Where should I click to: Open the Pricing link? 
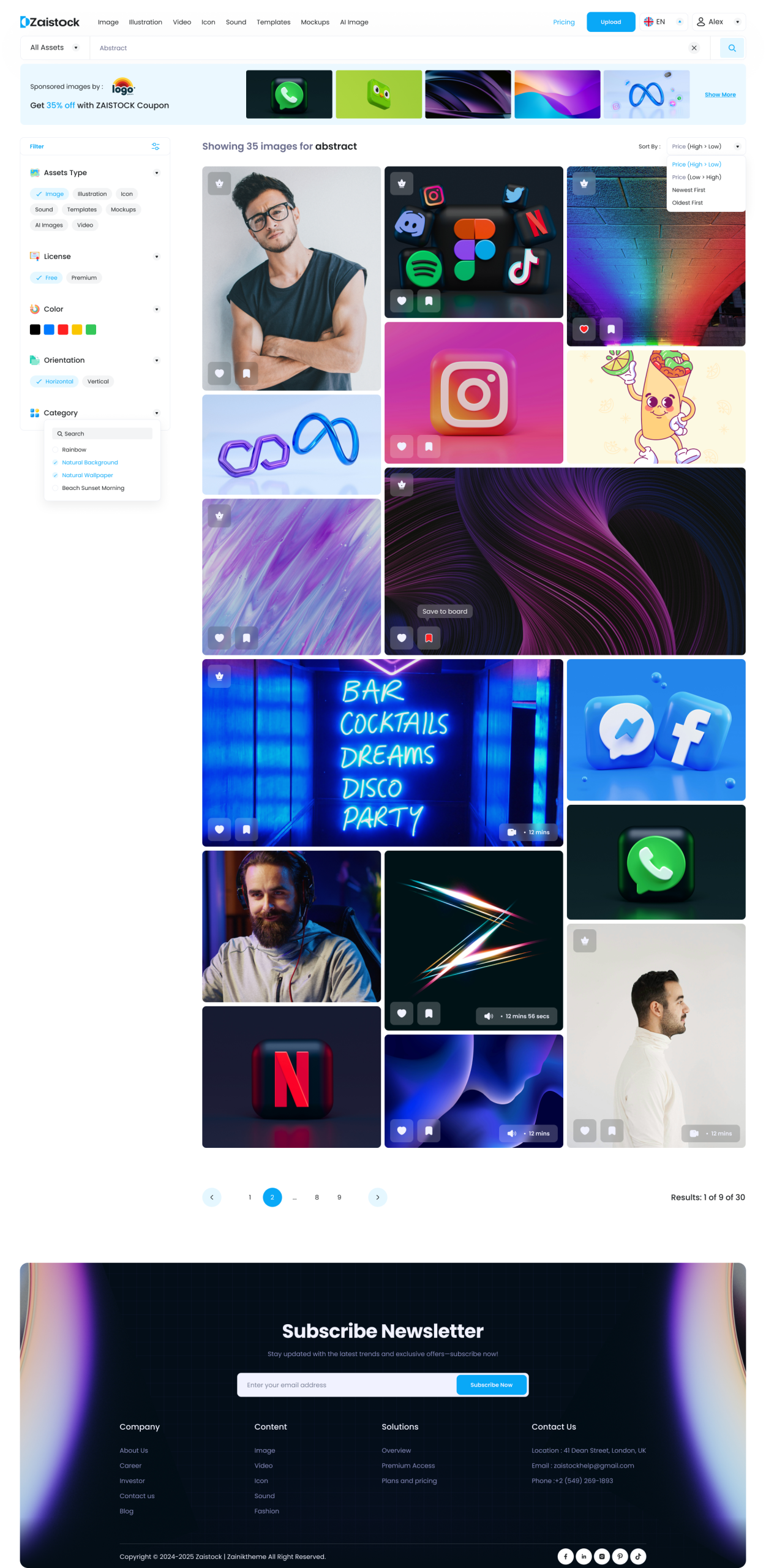563,22
